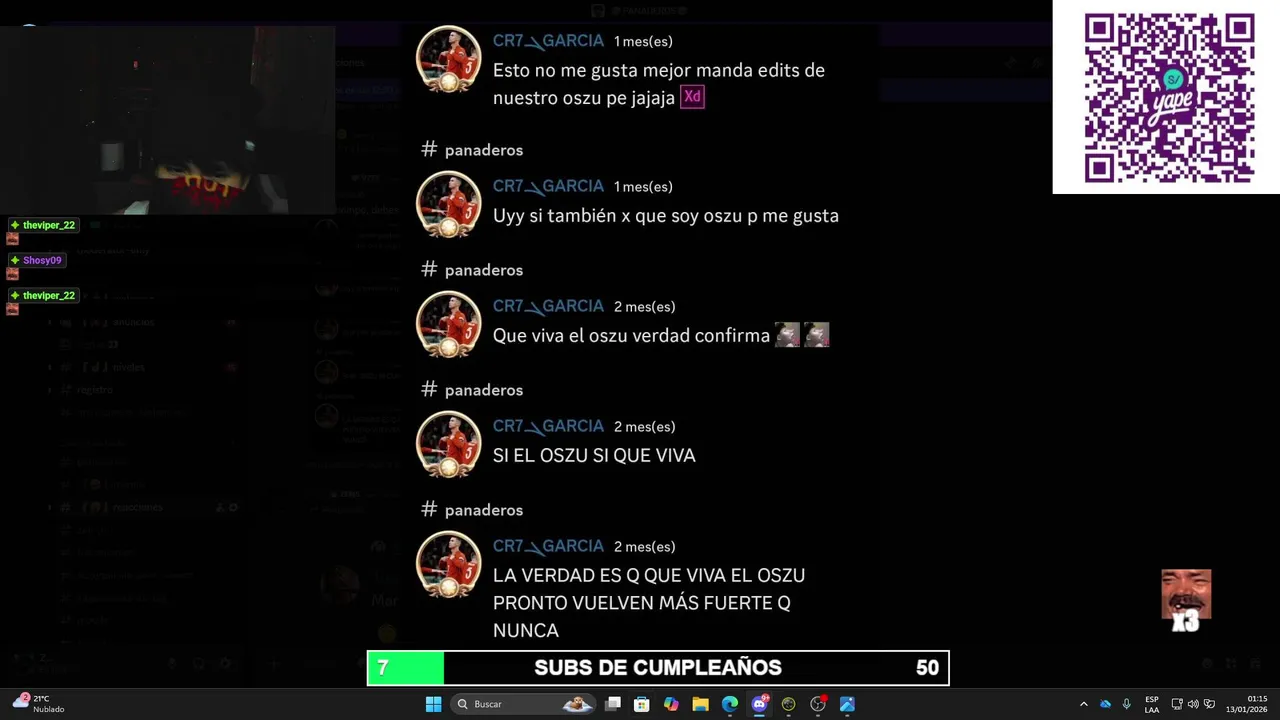Open volume control in system tray
Screen dimensions: 1280x720
pos(1192,704)
